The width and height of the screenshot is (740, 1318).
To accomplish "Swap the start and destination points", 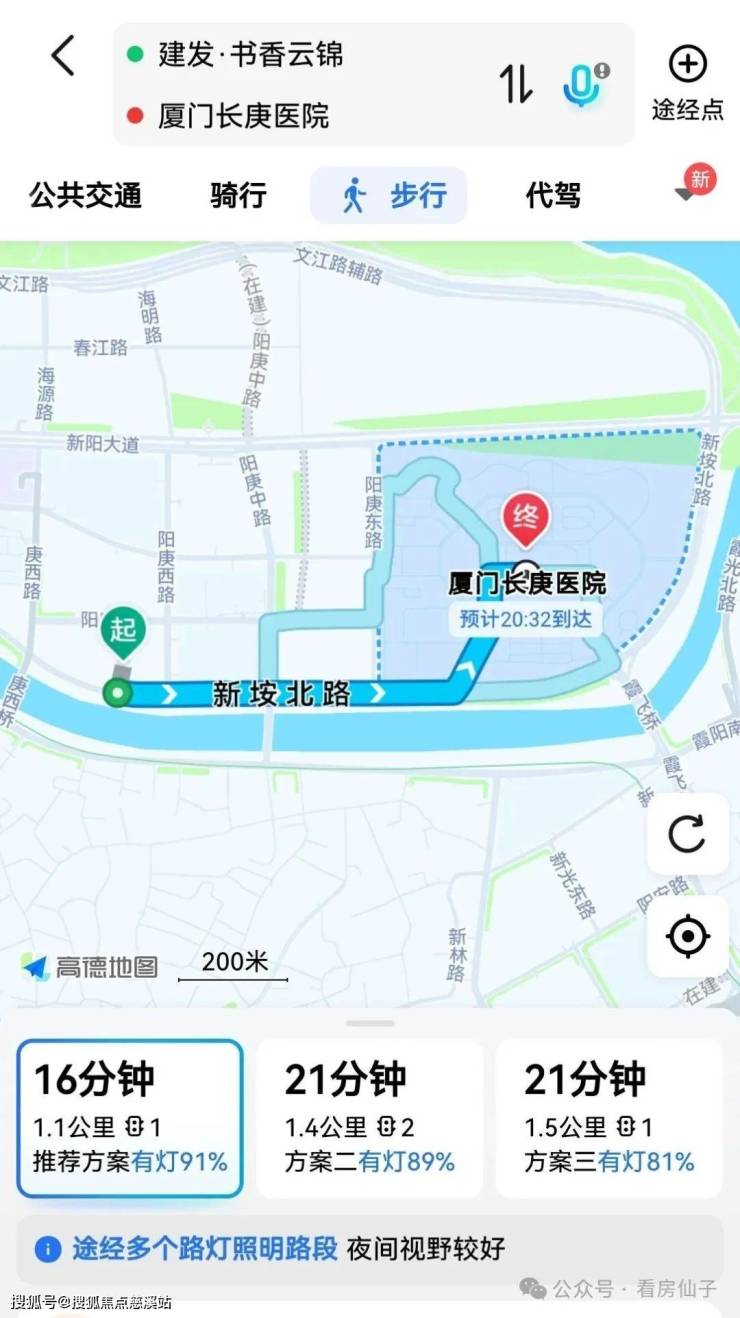I will tap(516, 84).
